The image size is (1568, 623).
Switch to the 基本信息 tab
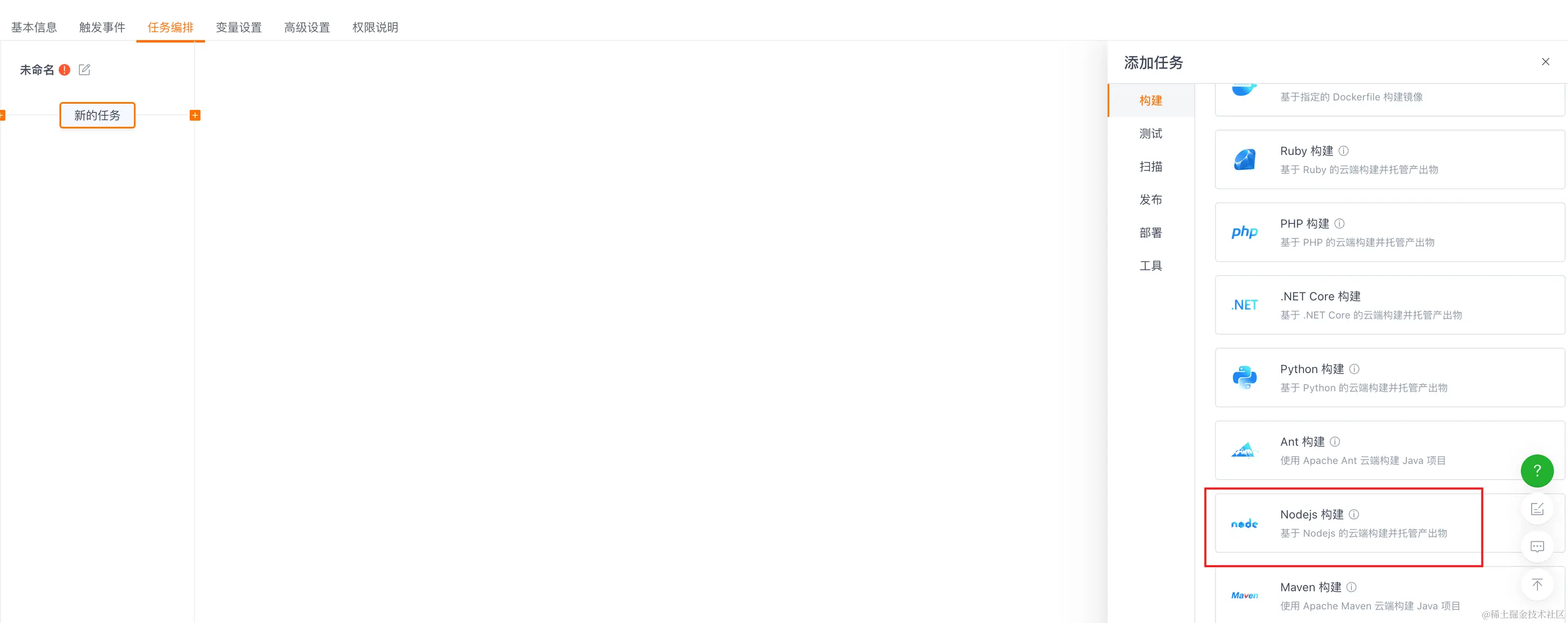point(34,27)
